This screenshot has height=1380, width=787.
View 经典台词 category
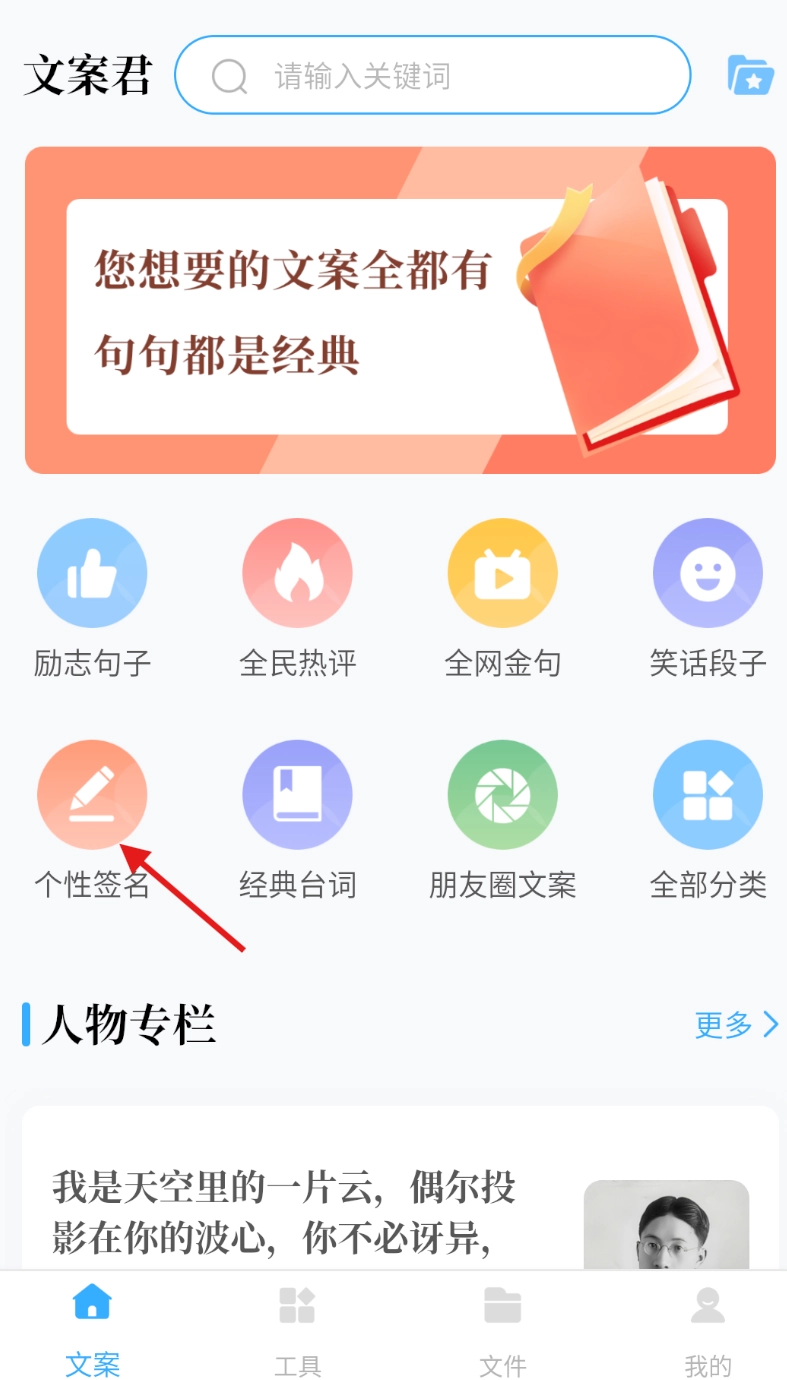(297, 820)
